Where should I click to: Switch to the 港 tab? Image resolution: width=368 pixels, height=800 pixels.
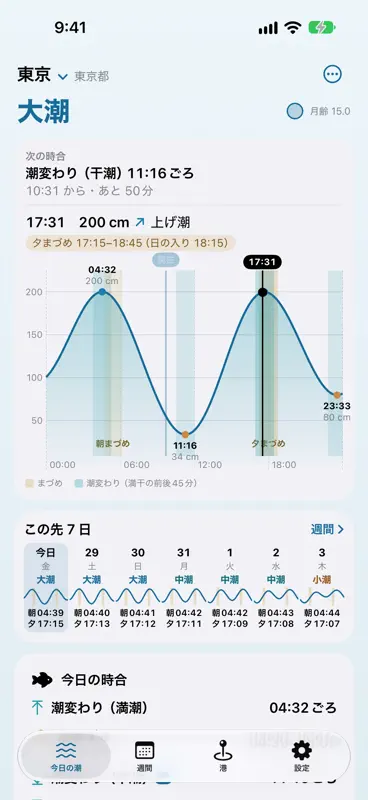coord(223,756)
